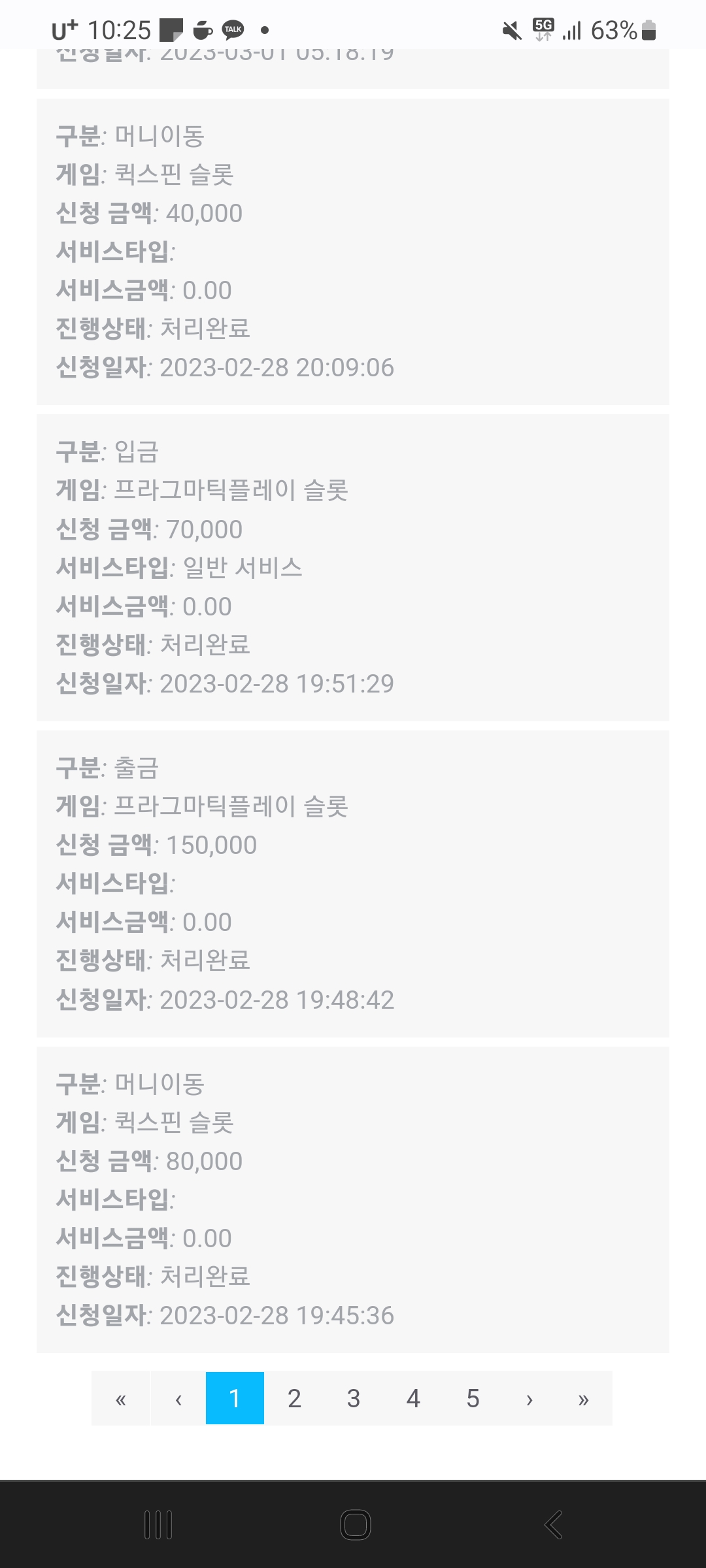Select page 5 in the pagination bar

click(x=473, y=1398)
